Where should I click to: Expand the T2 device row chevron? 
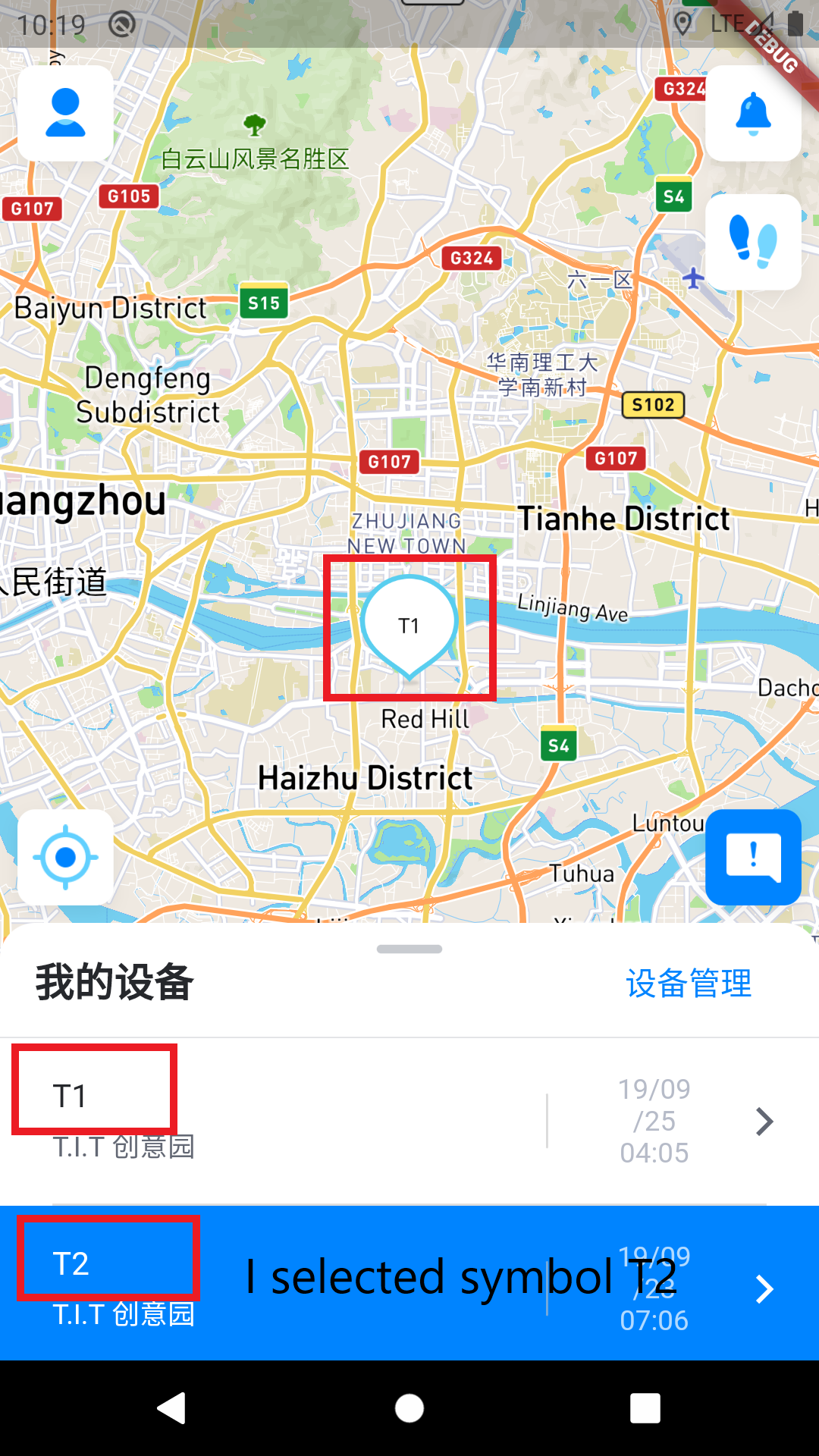click(x=764, y=1289)
